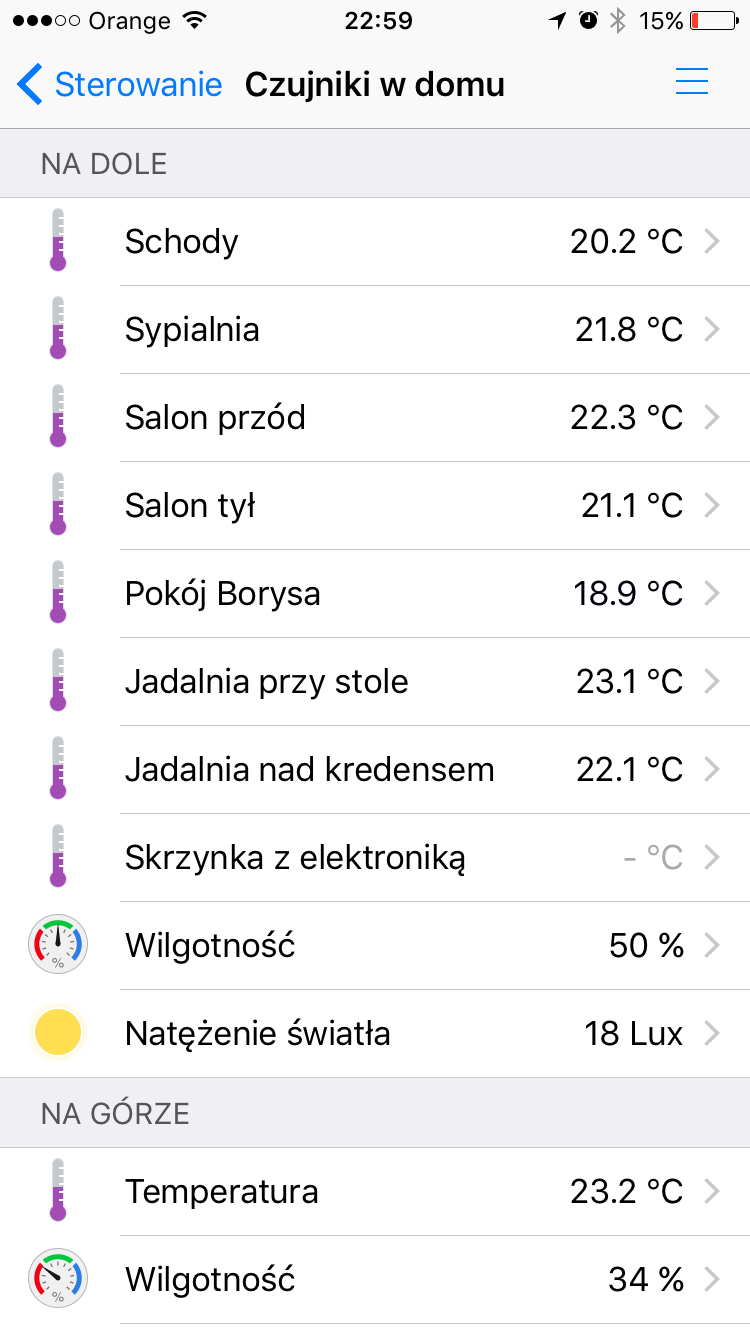Open Skrzynka z elektroniką sensor
Image resolution: width=750 pixels, height=1334 pixels.
375,858
